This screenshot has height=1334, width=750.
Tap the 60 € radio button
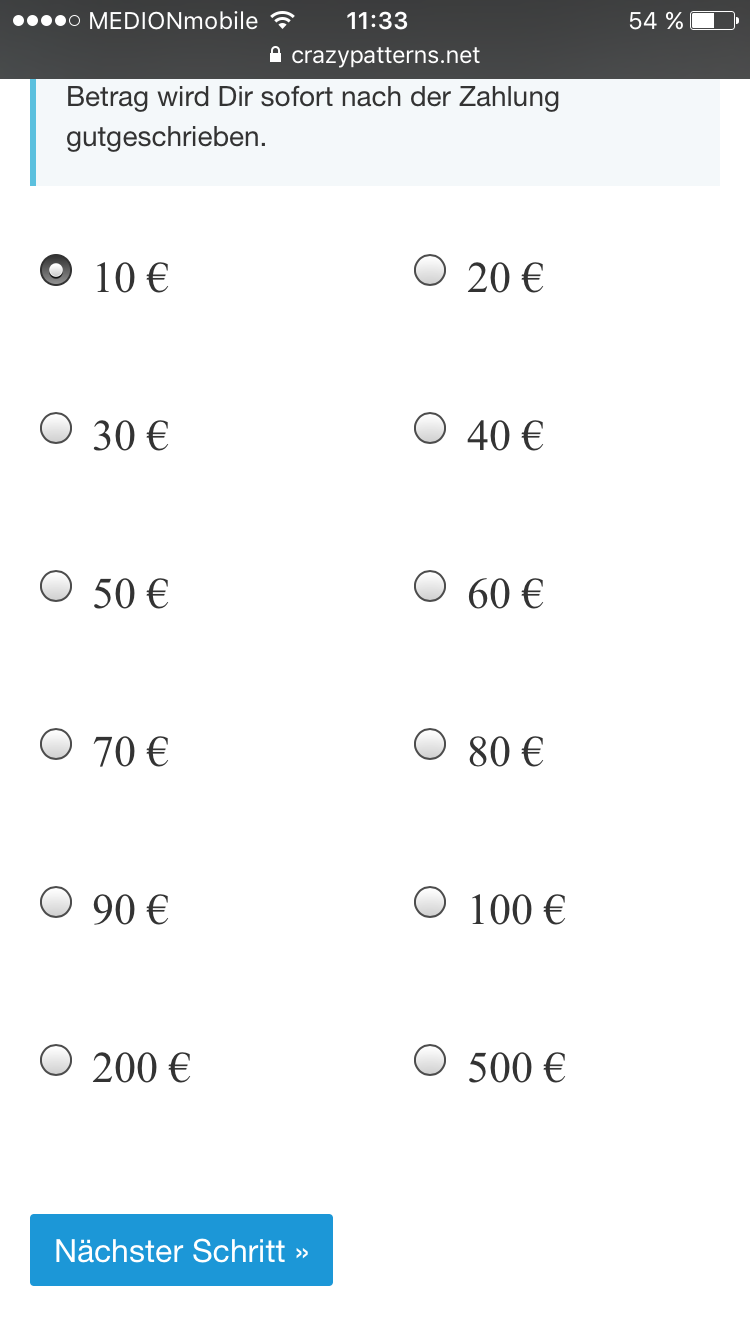click(430, 586)
